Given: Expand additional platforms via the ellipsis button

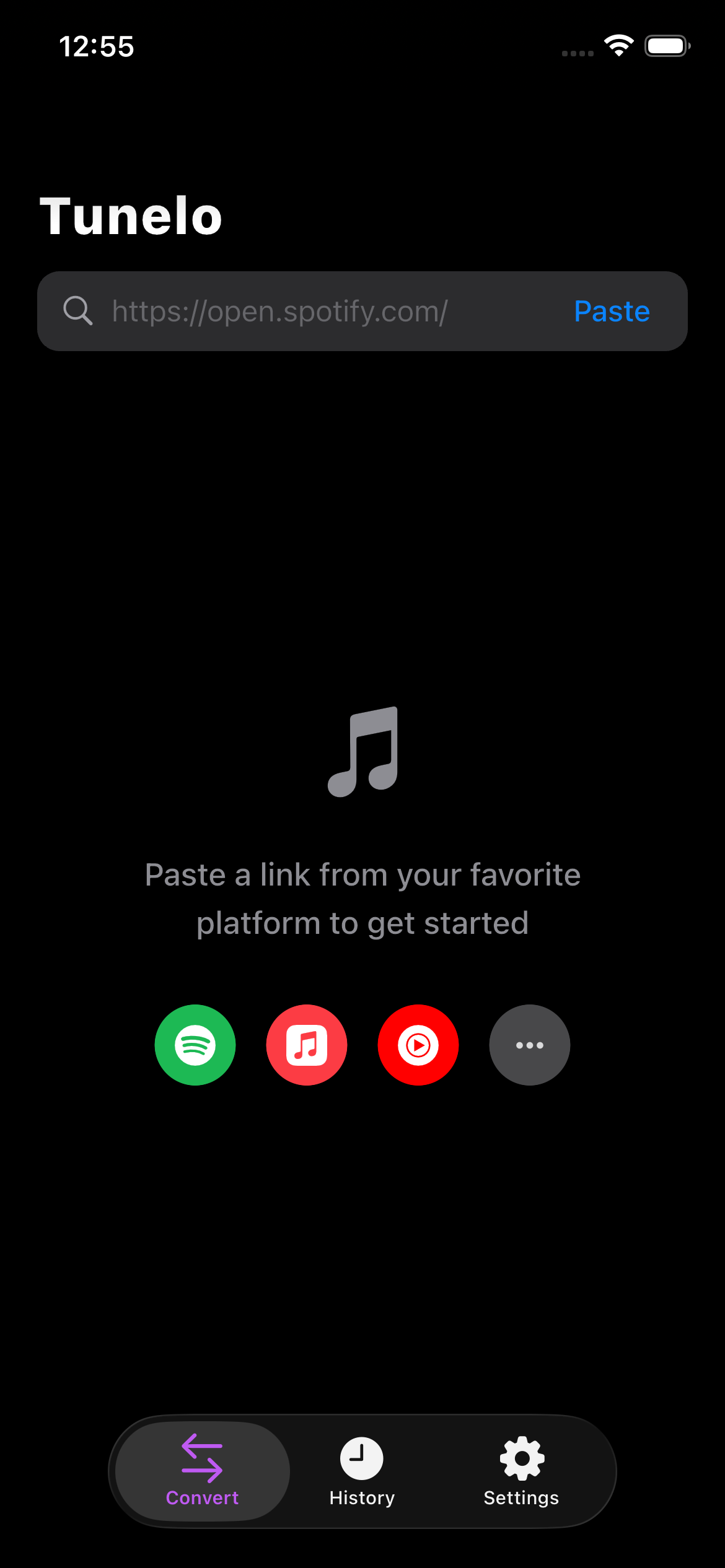Looking at the screenshot, I should coord(529,1045).
